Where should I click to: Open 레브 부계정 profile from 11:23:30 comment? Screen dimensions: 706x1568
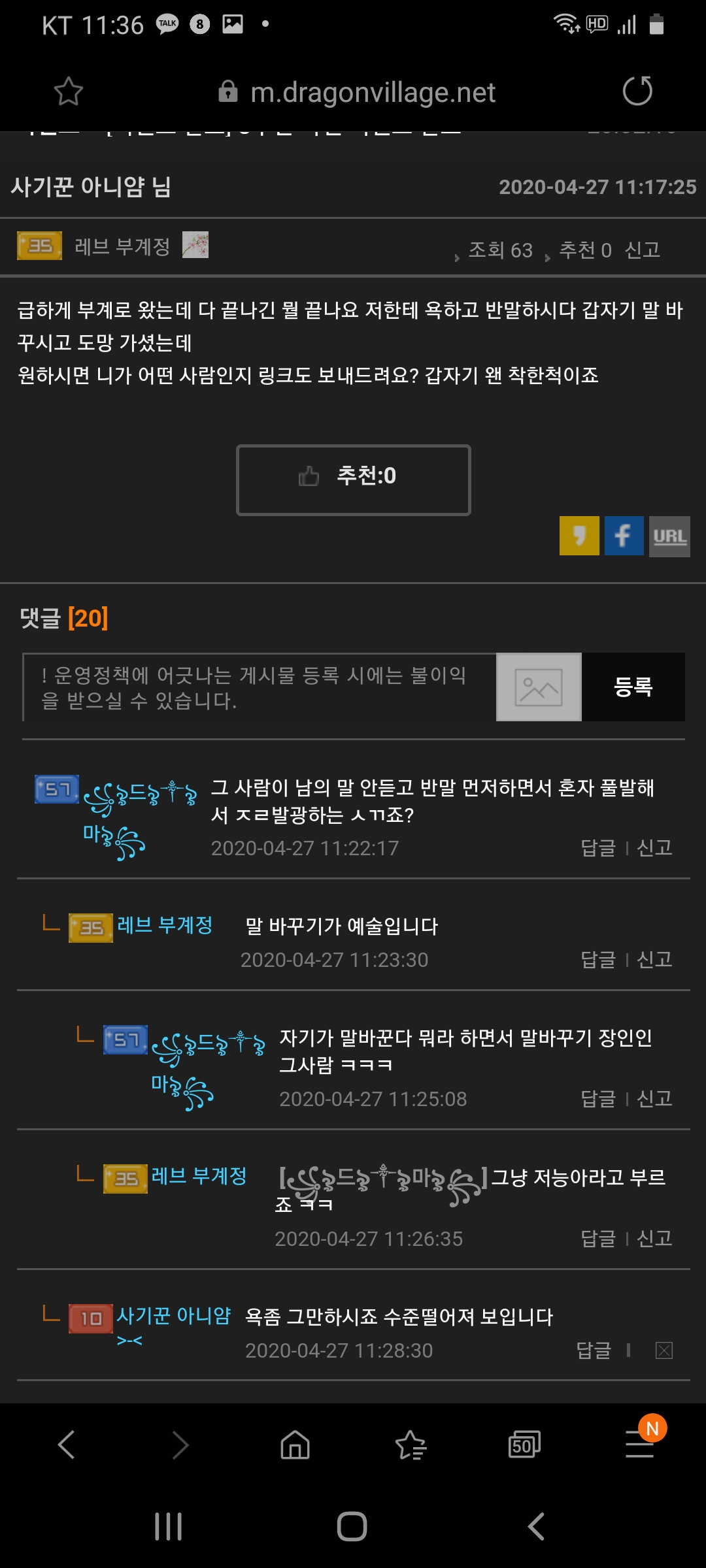[x=165, y=925]
